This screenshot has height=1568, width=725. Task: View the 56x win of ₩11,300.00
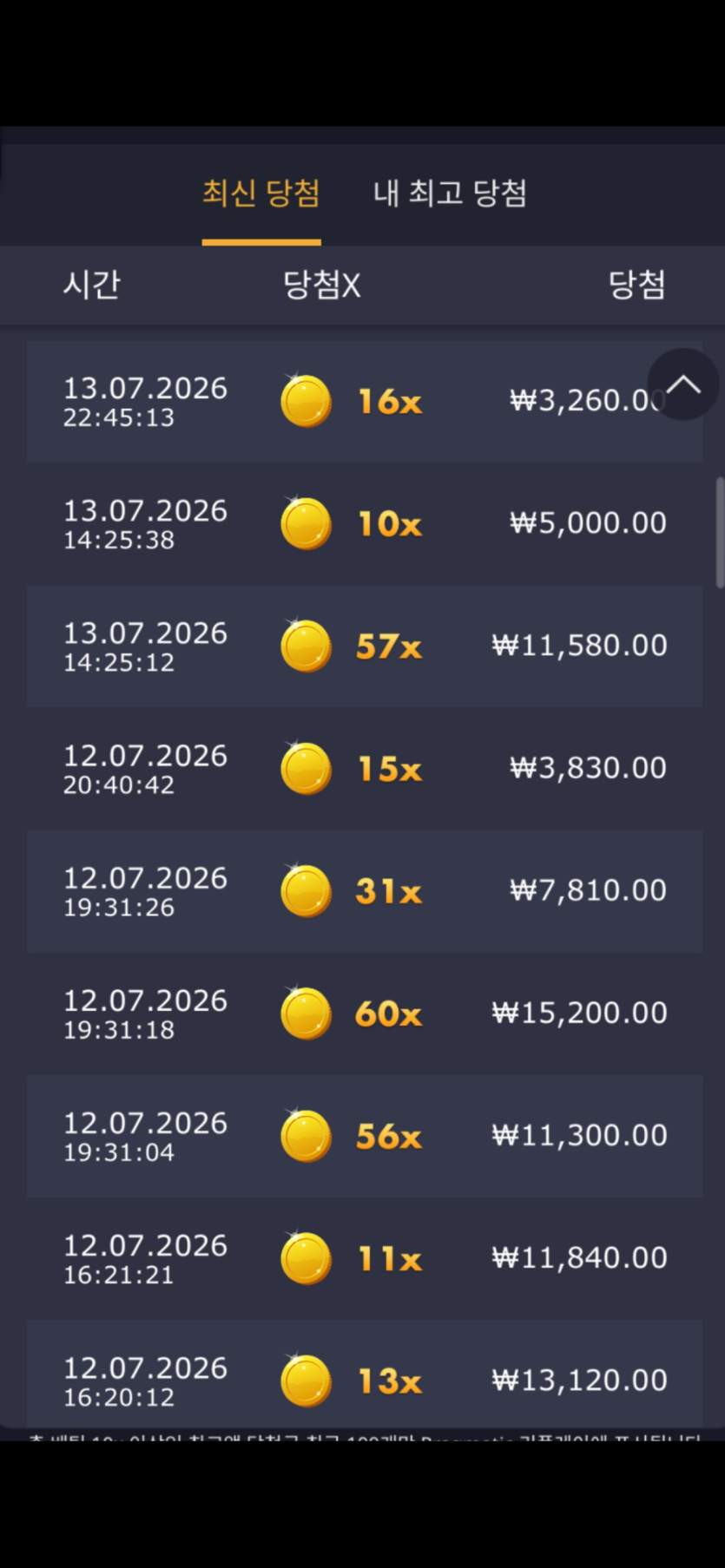click(x=365, y=1136)
